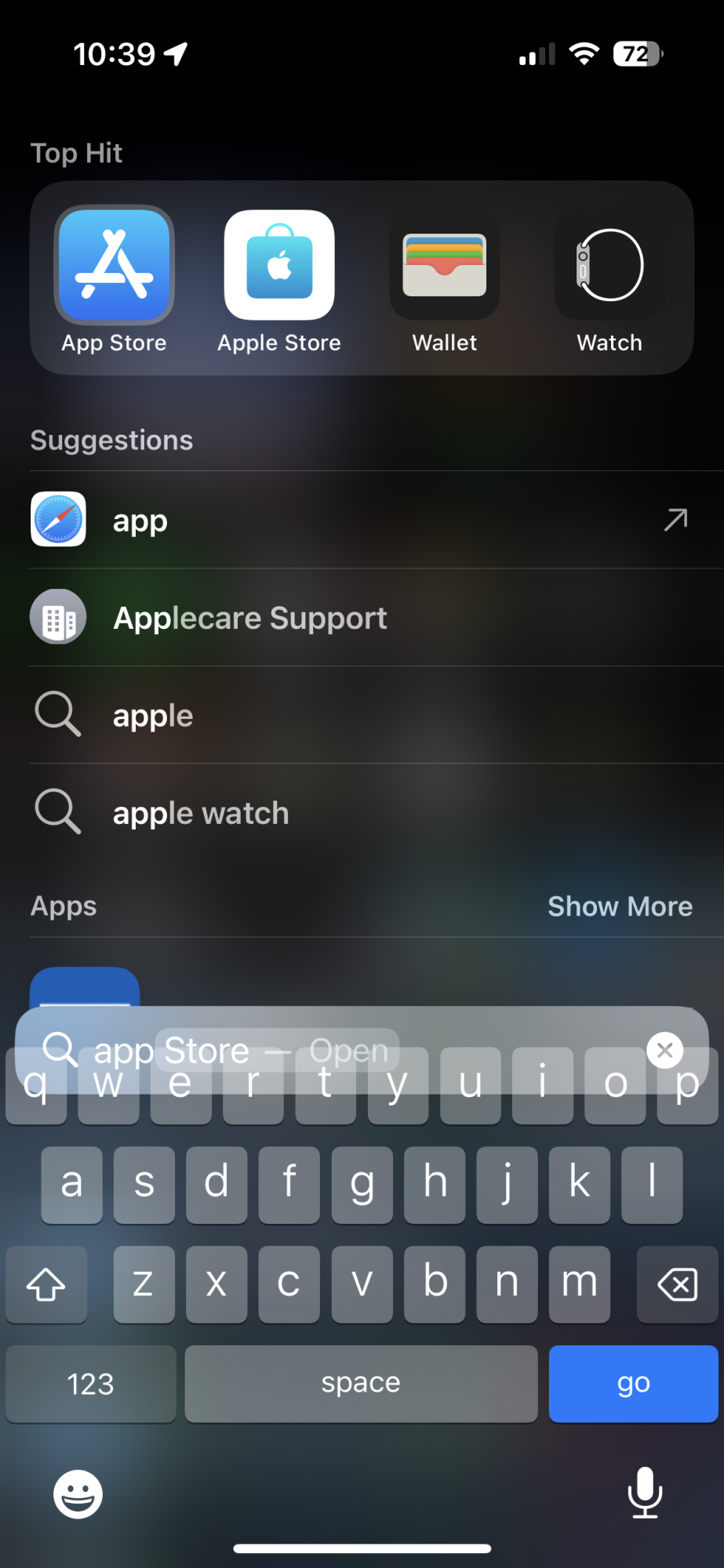
Task: Show more results under Apps
Action: pos(620,906)
